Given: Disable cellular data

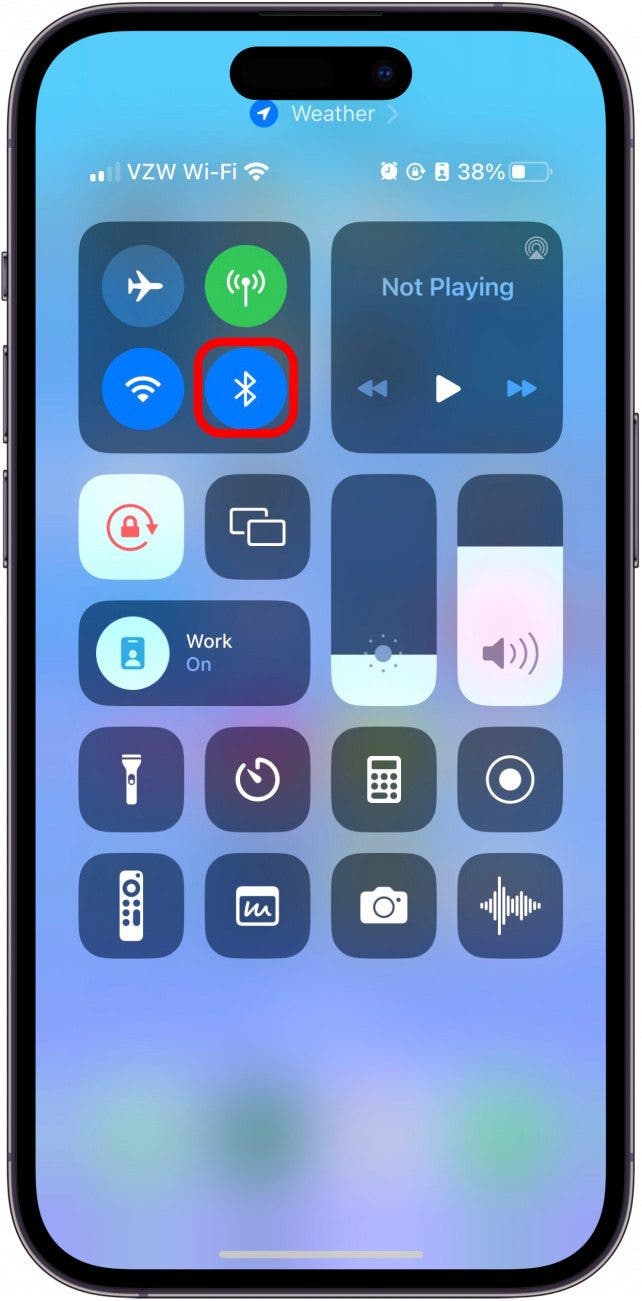Looking at the screenshot, I should (x=246, y=287).
